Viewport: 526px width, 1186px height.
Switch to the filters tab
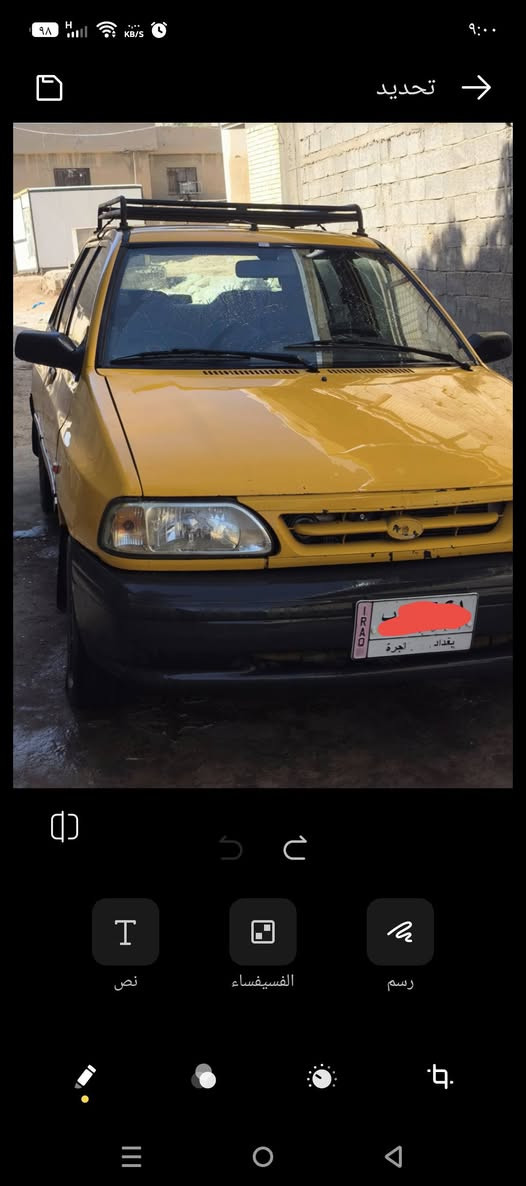203,1076
